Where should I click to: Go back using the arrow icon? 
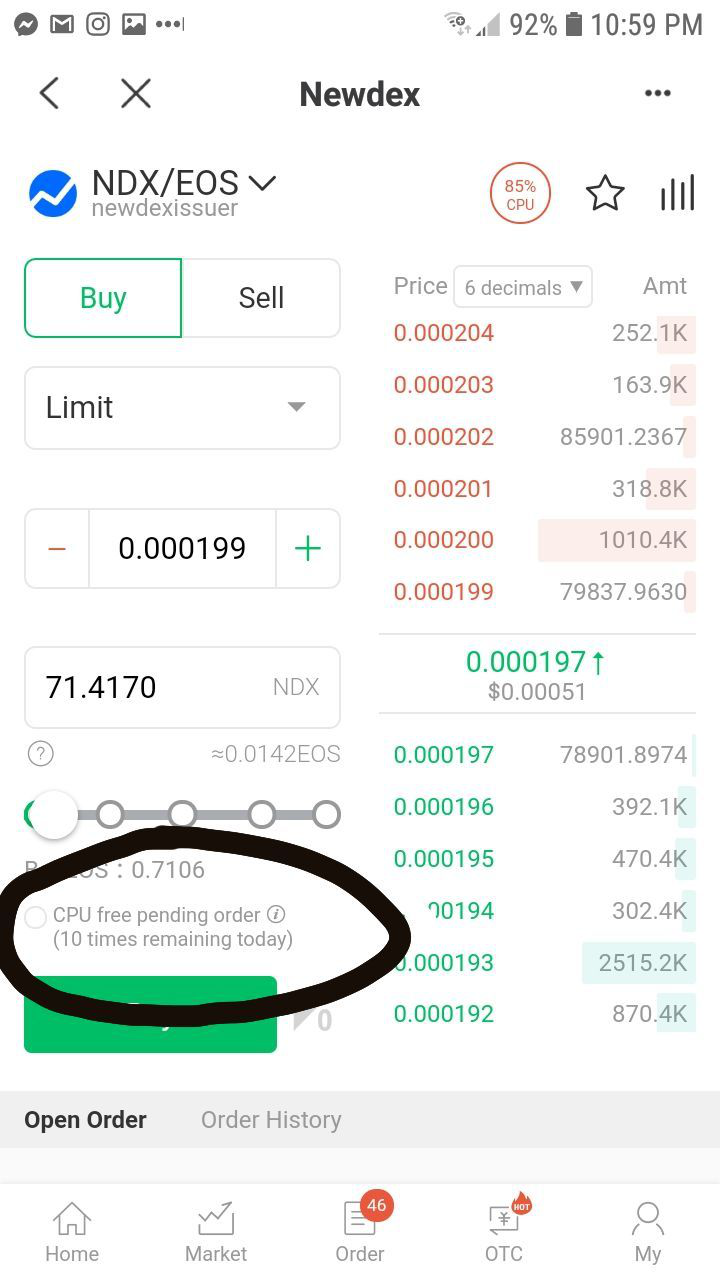(x=49, y=94)
